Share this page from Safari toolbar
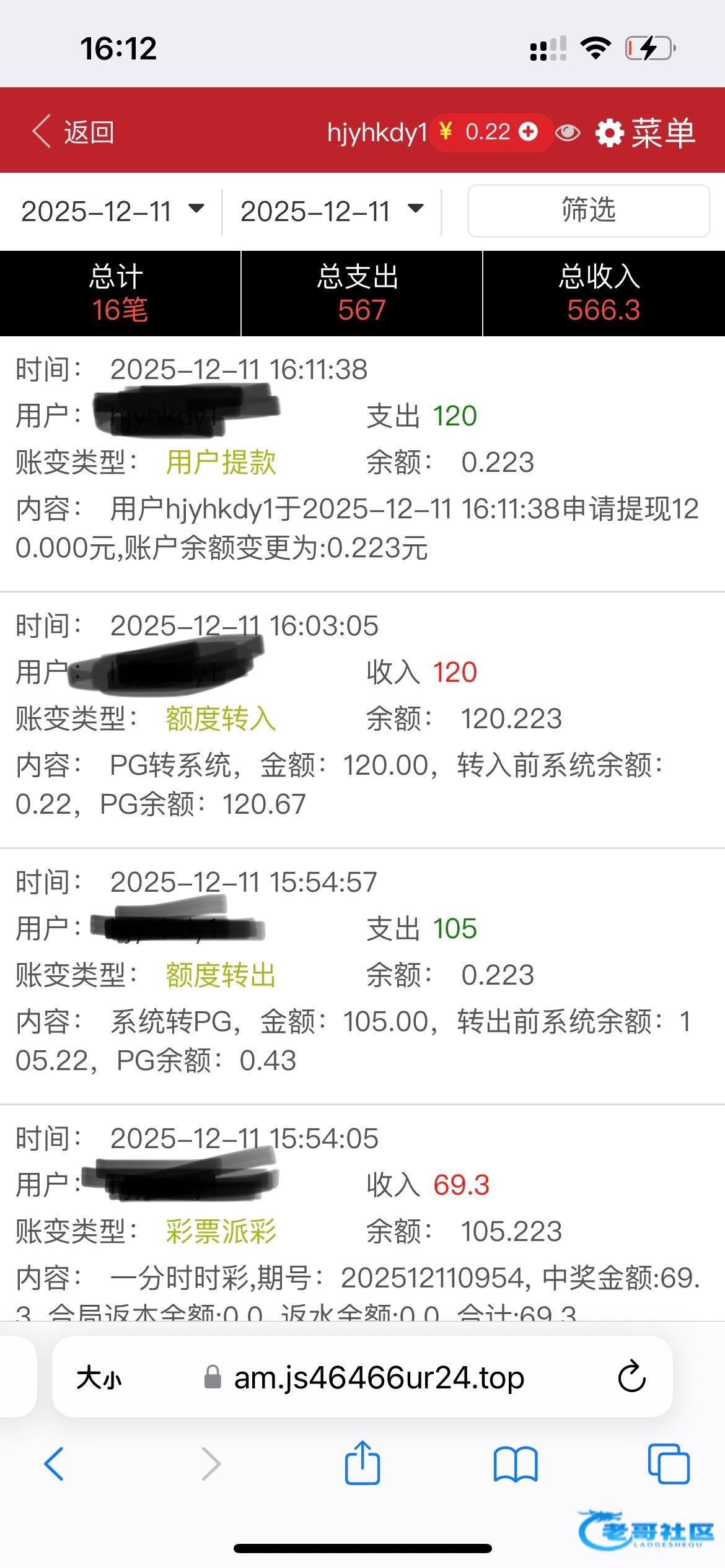This screenshot has width=725, height=1568. coord(362,1463)
